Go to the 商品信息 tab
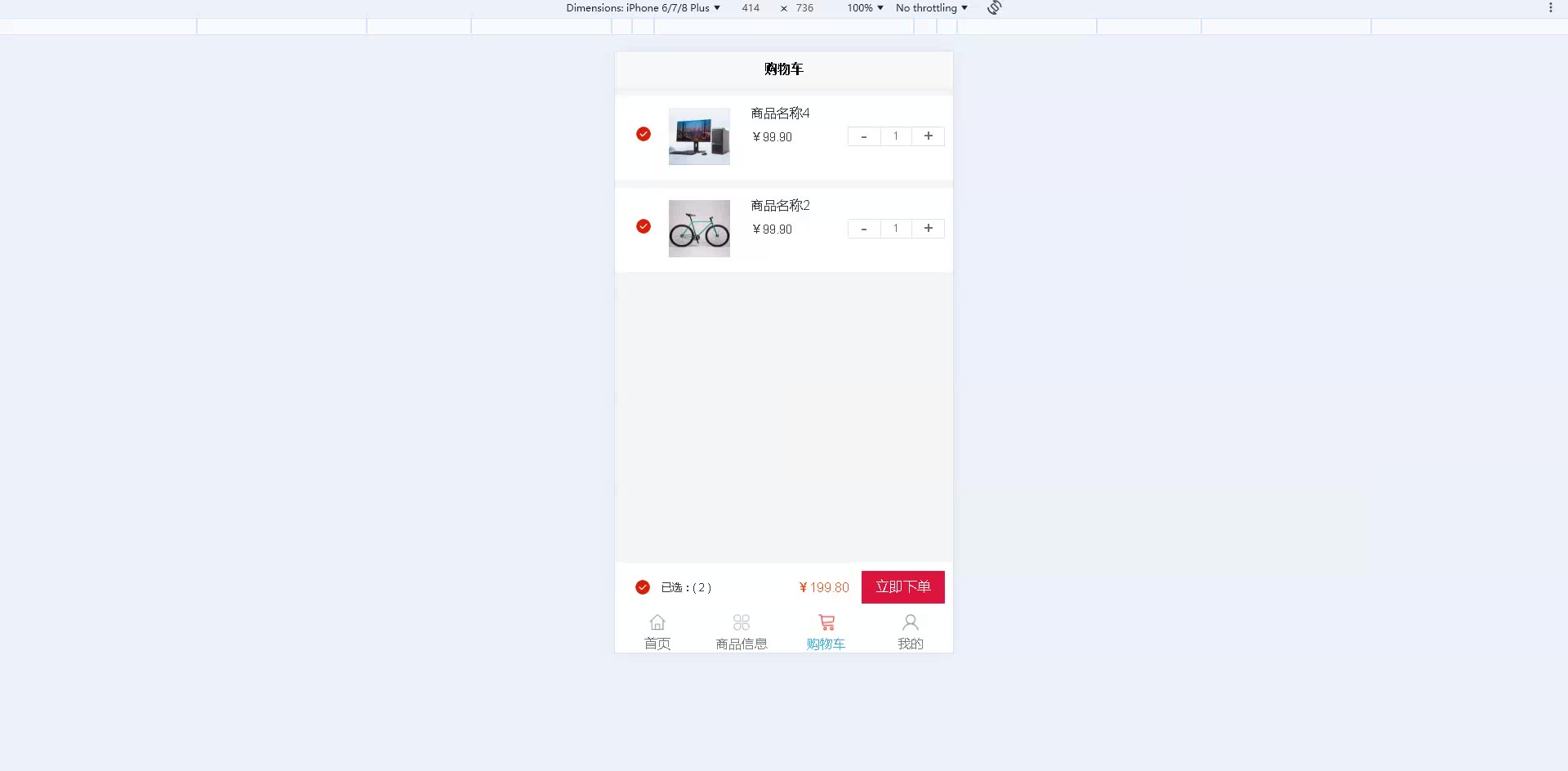The width and height of the screenshot is (1568, 771). 742,632
